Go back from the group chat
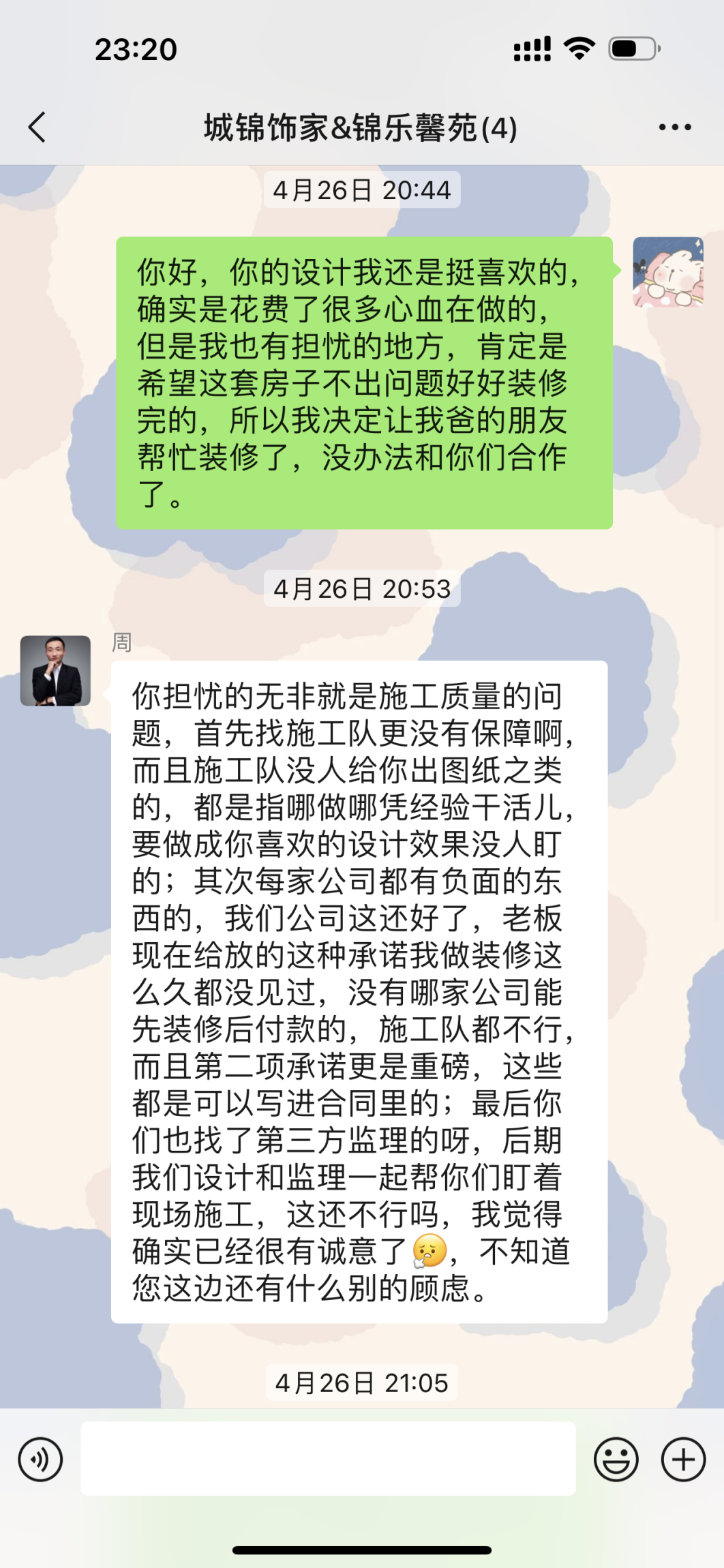The width and height of the screenshot is (724, 1568). (x=37, y=127)
